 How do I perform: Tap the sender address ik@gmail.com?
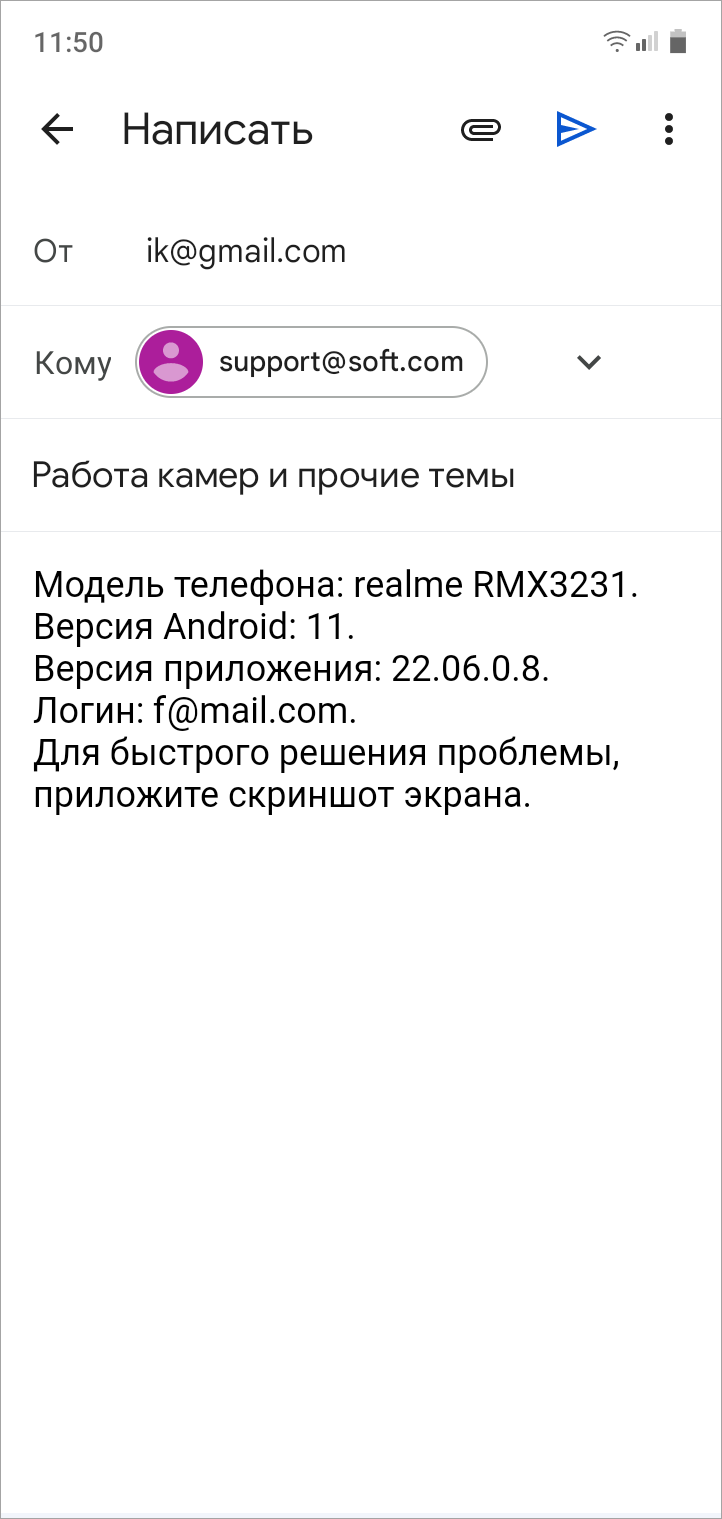246,251
